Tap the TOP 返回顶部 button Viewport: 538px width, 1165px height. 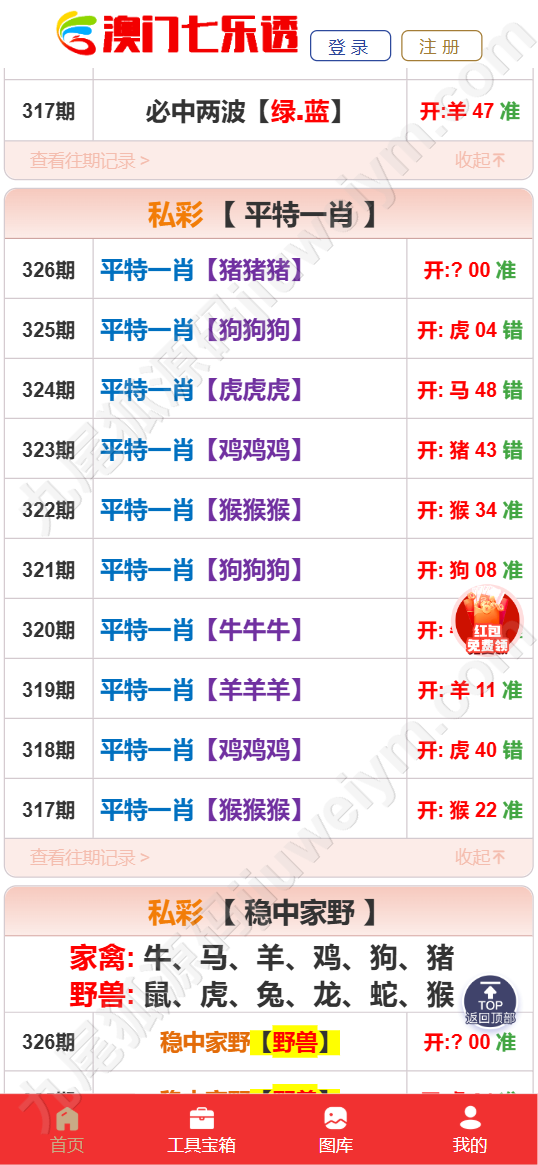490,1001
